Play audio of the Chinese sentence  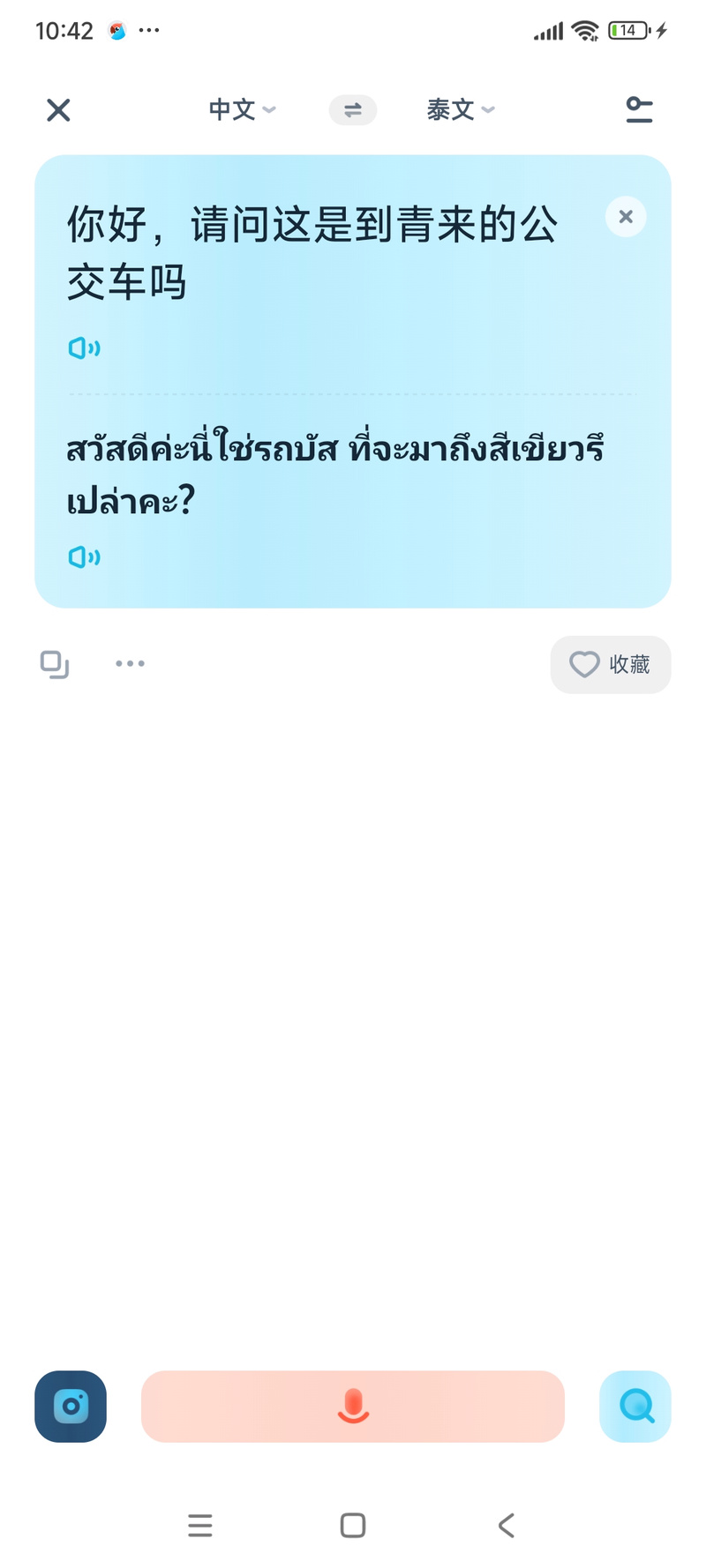(84, 347)
